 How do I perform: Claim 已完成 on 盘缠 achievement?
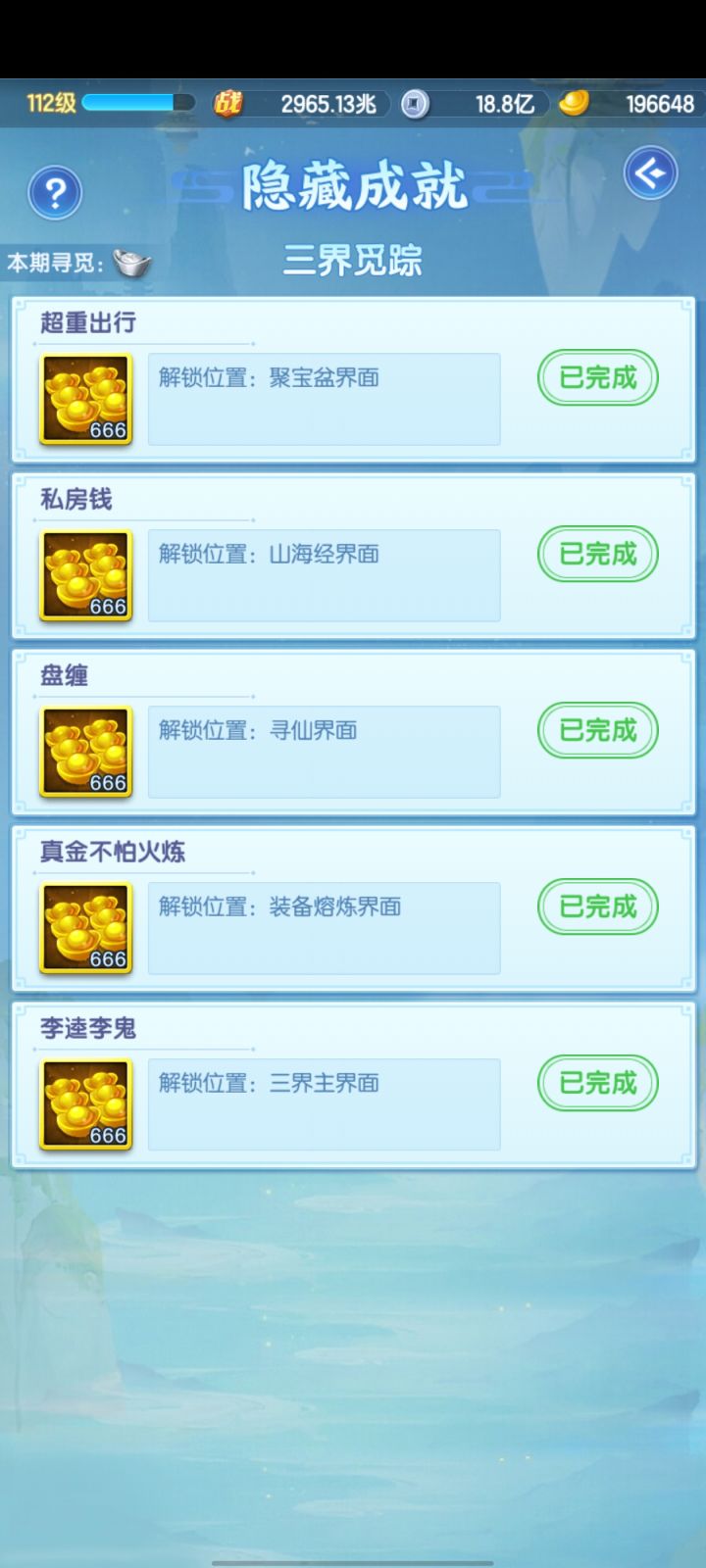(596, 731)
